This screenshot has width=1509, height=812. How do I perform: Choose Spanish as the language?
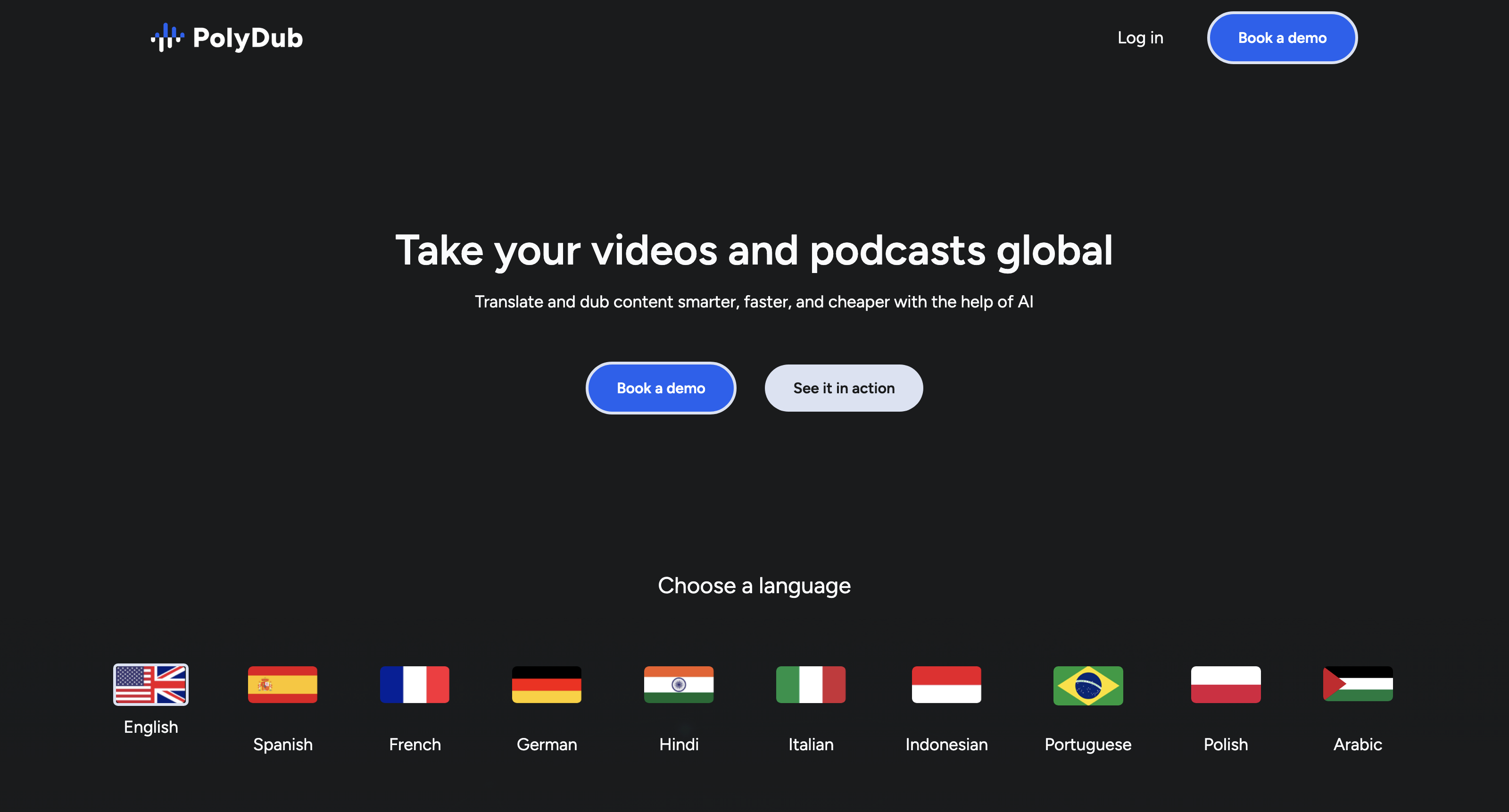(x=282, y=684)
